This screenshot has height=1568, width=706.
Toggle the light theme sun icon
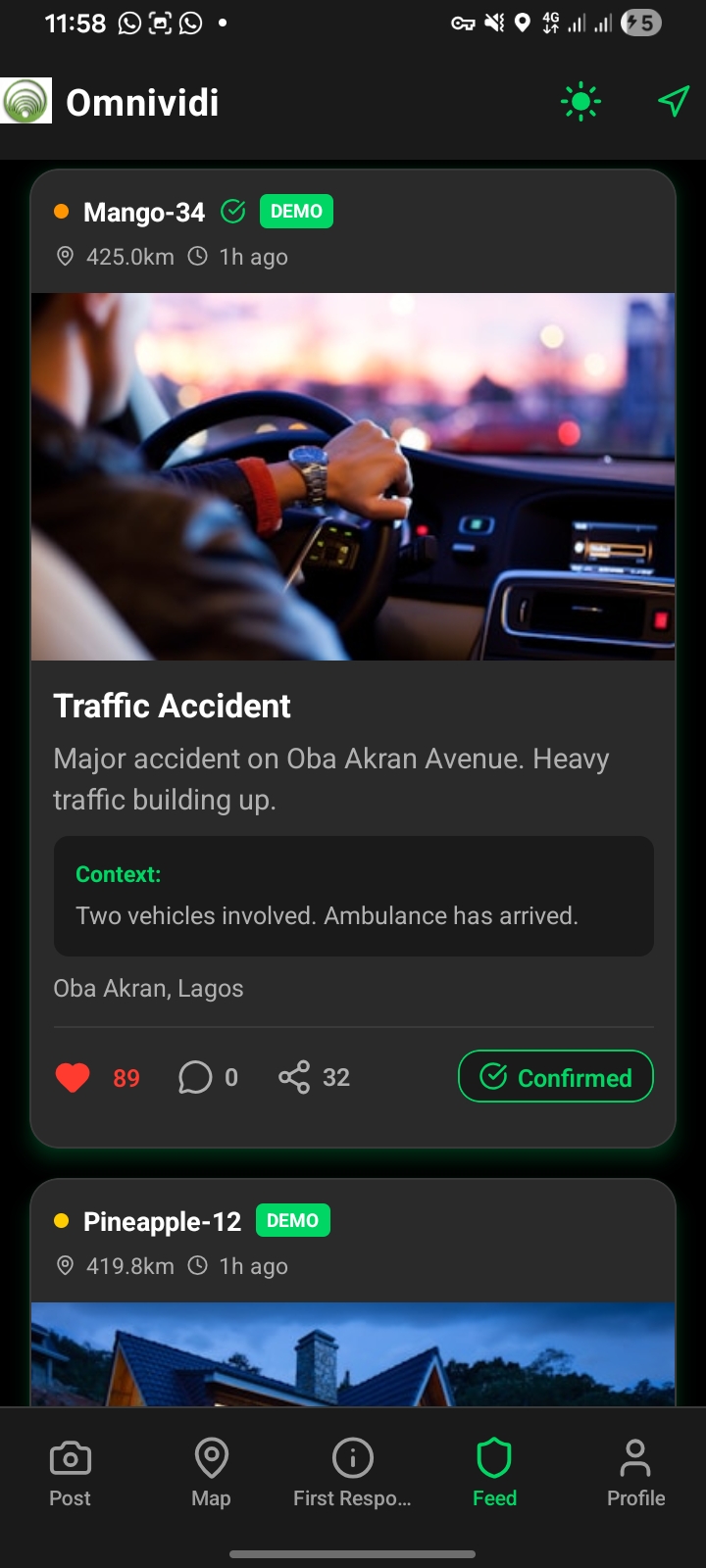coord(580,102)
